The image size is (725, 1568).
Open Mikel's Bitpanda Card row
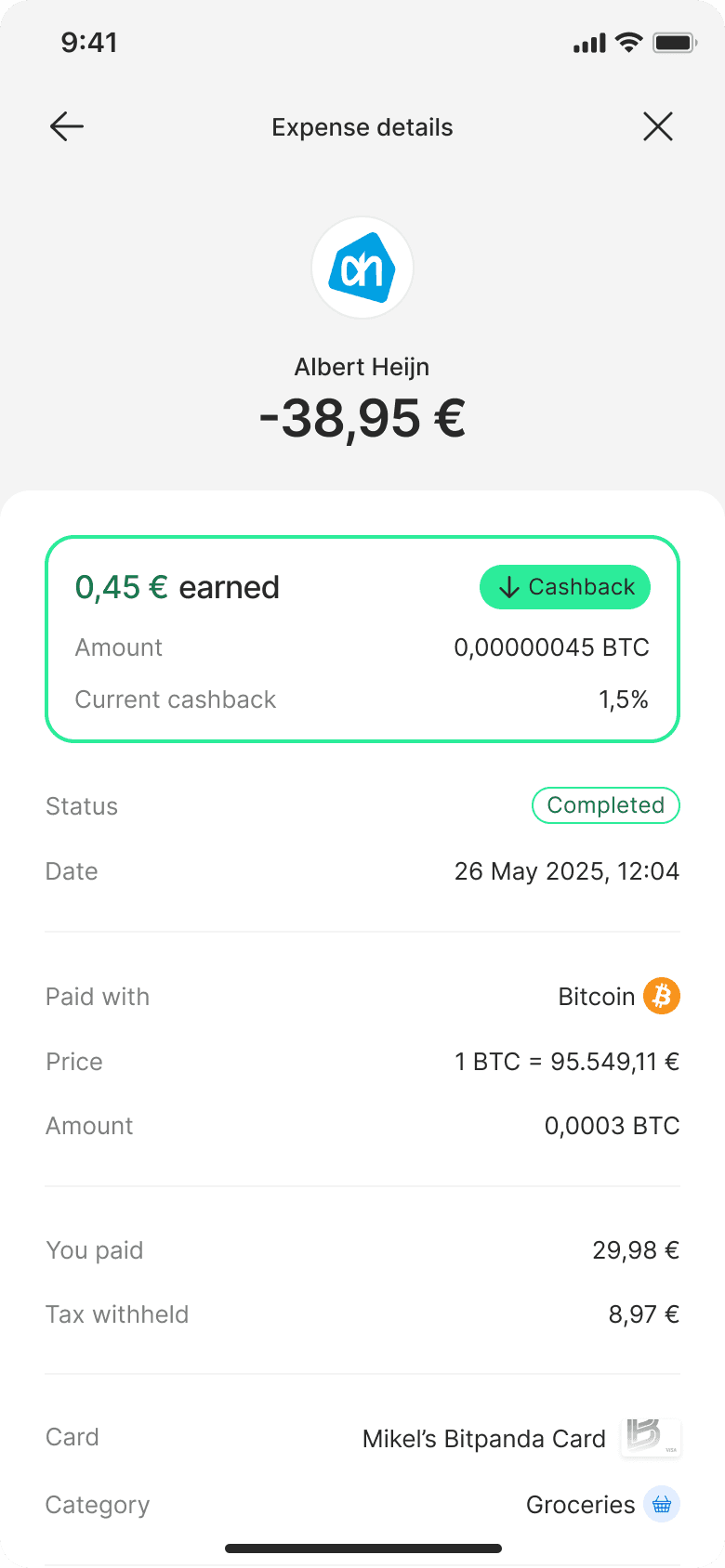click(x=362, y=1438)
